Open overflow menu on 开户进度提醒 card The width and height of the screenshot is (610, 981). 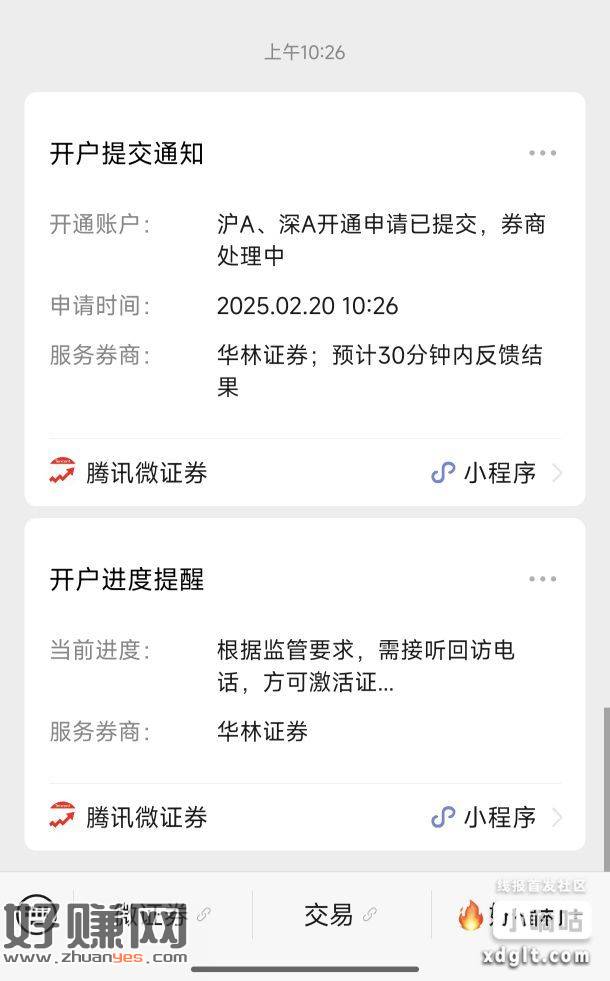coord(542,579)
